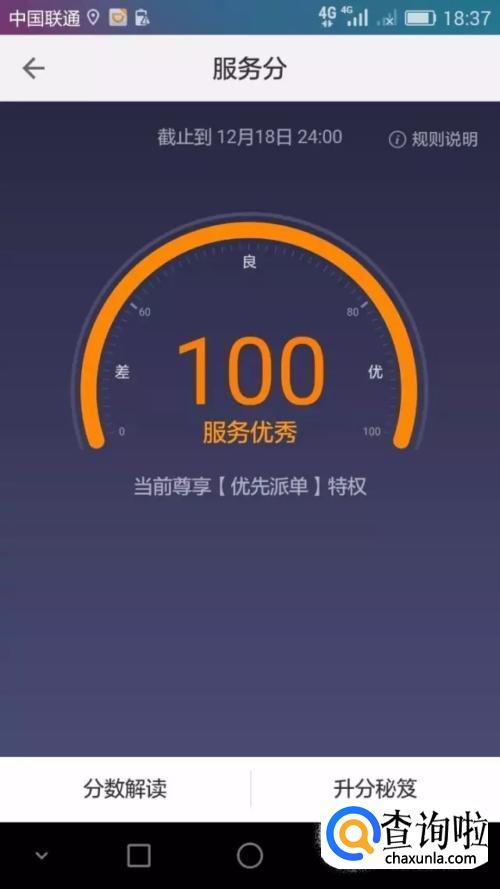The height and width of the screenshot is (889, 500).
Task: Open 升分秘笈 score tips
Action: (375, 789)
